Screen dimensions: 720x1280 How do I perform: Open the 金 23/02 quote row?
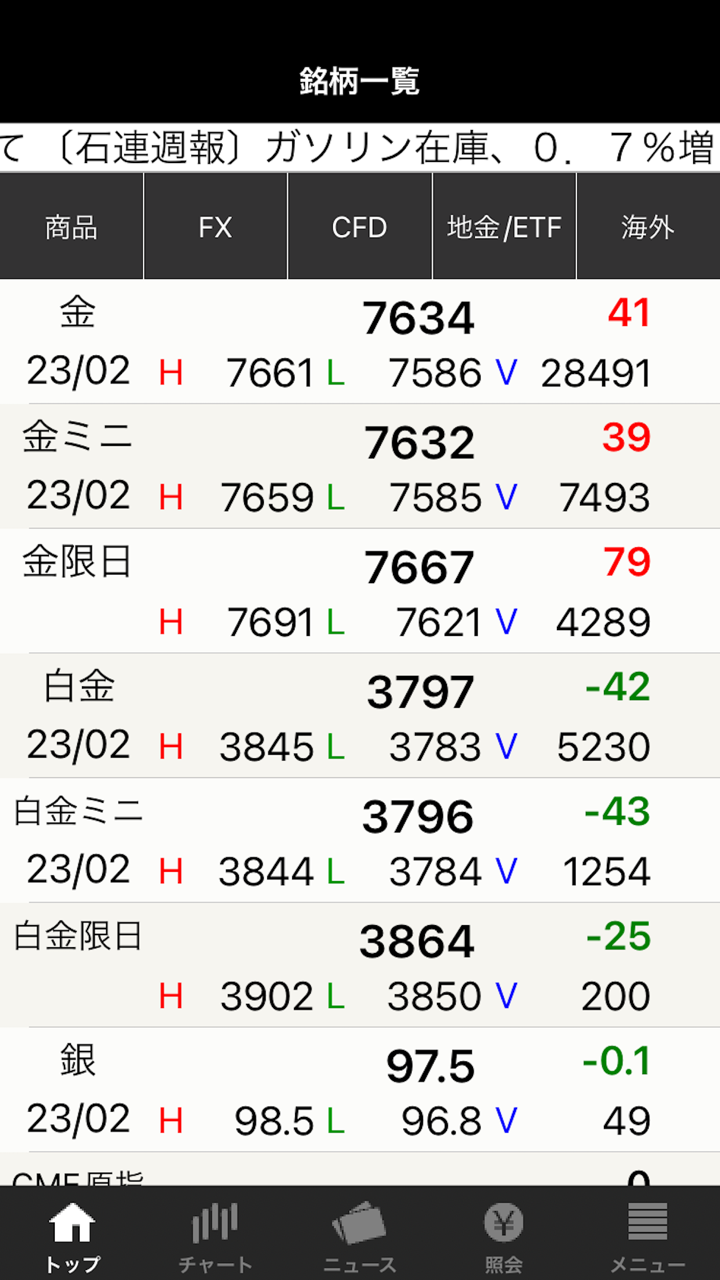360,343
